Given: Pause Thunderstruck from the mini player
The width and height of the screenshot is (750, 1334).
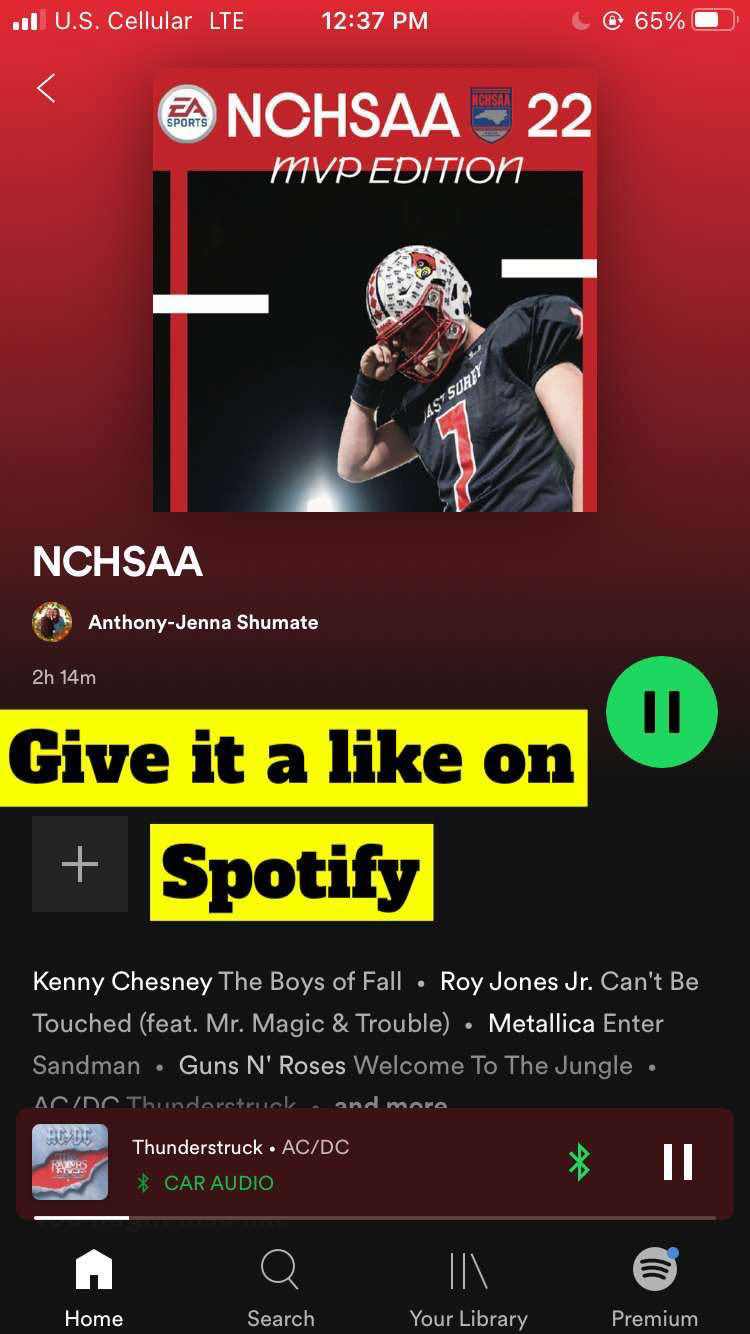Looking at the screenshot, I should pos(678,1162).
